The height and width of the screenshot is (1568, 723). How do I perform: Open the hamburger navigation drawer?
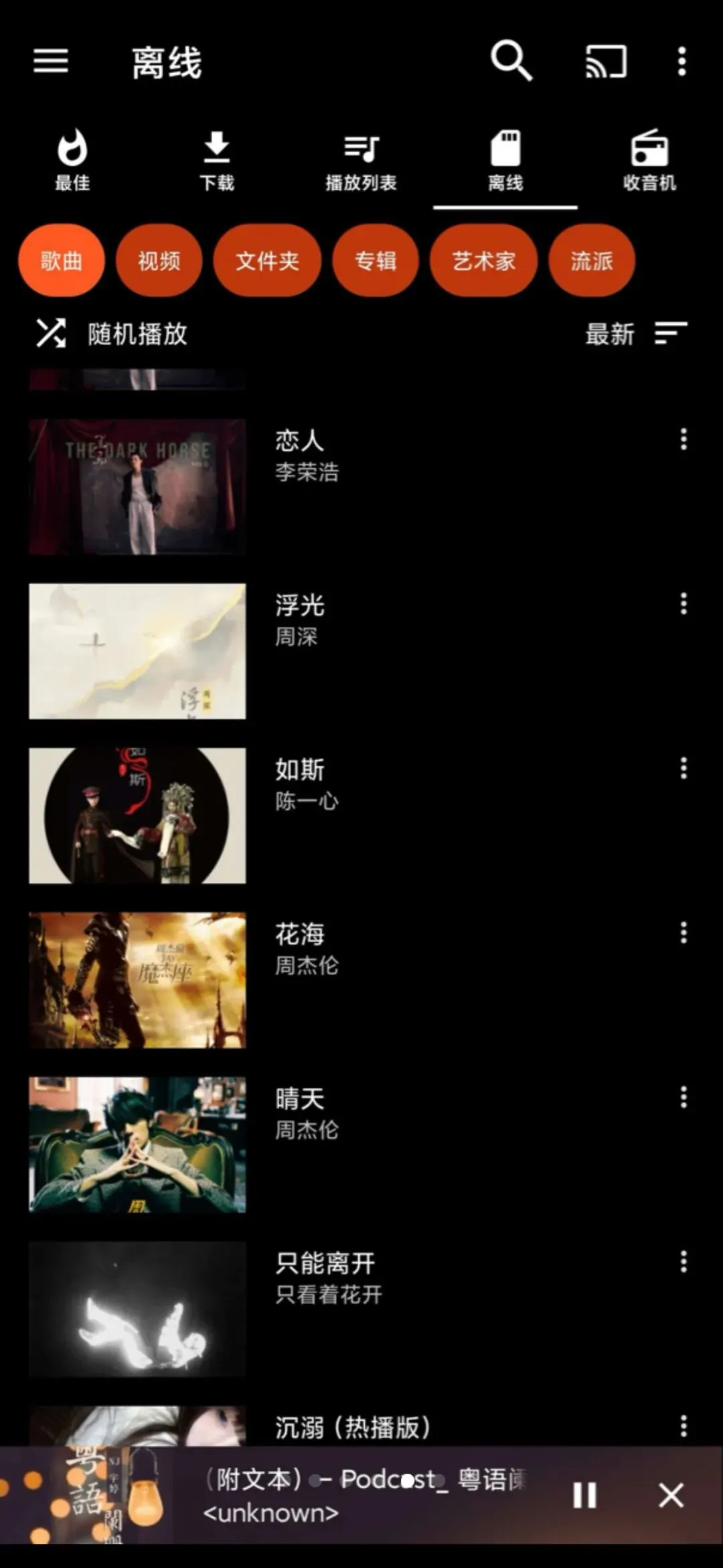[51, 61]
